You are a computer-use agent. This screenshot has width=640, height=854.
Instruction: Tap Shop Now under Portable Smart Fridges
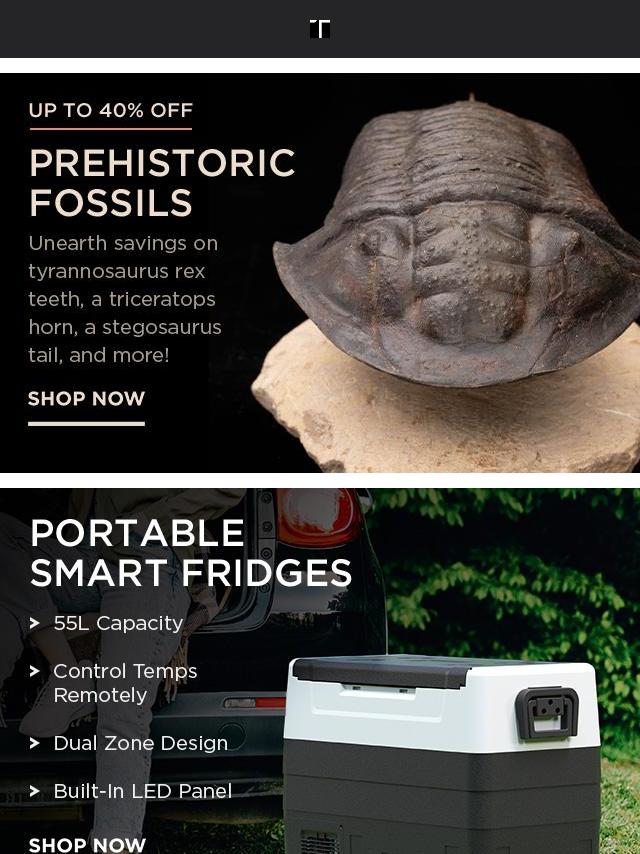[x=87, y=844]
